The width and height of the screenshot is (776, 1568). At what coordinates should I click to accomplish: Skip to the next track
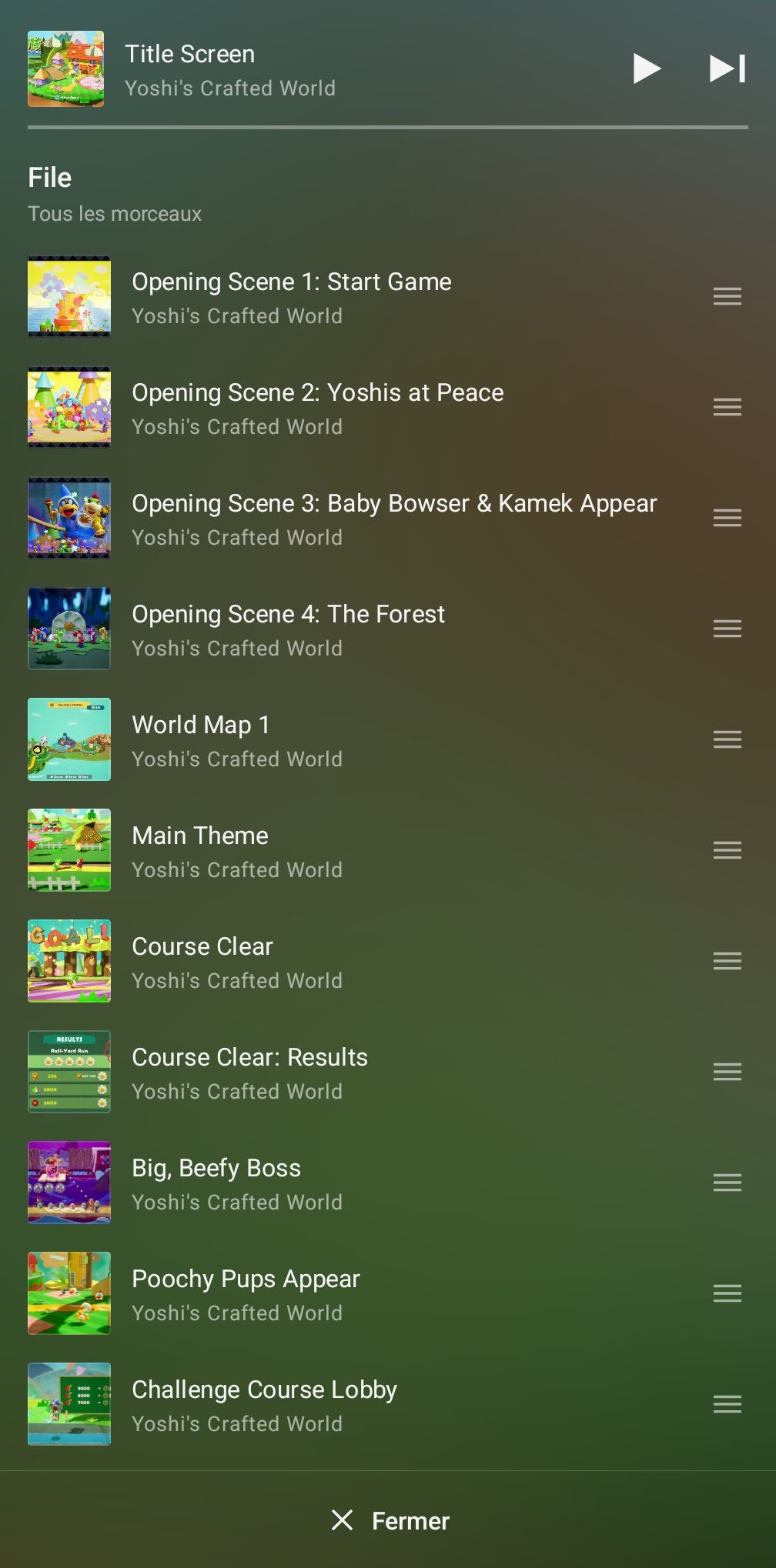pyautogui.click(x=727, y=68)
